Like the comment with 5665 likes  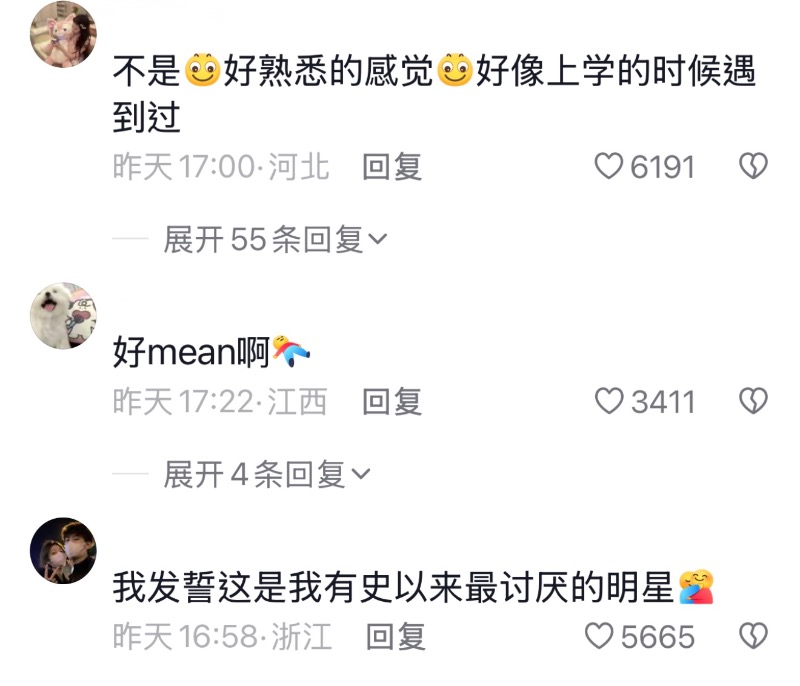pyautogui.click(x=599, y=636)
